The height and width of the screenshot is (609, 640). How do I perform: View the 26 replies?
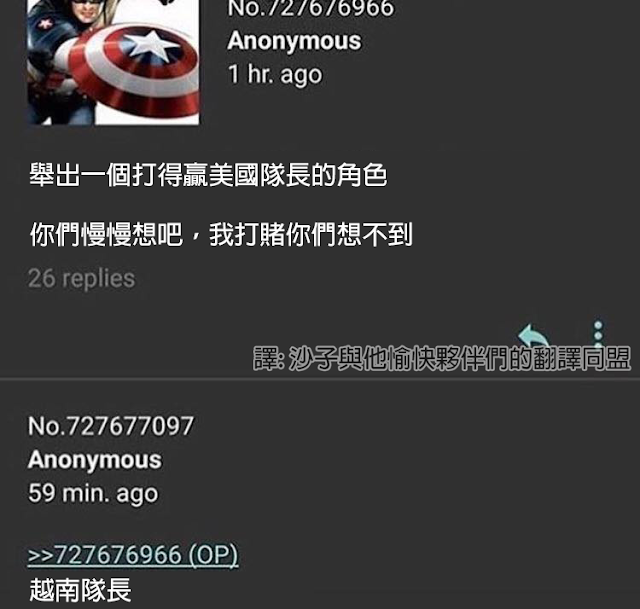[x=81, y=278]
